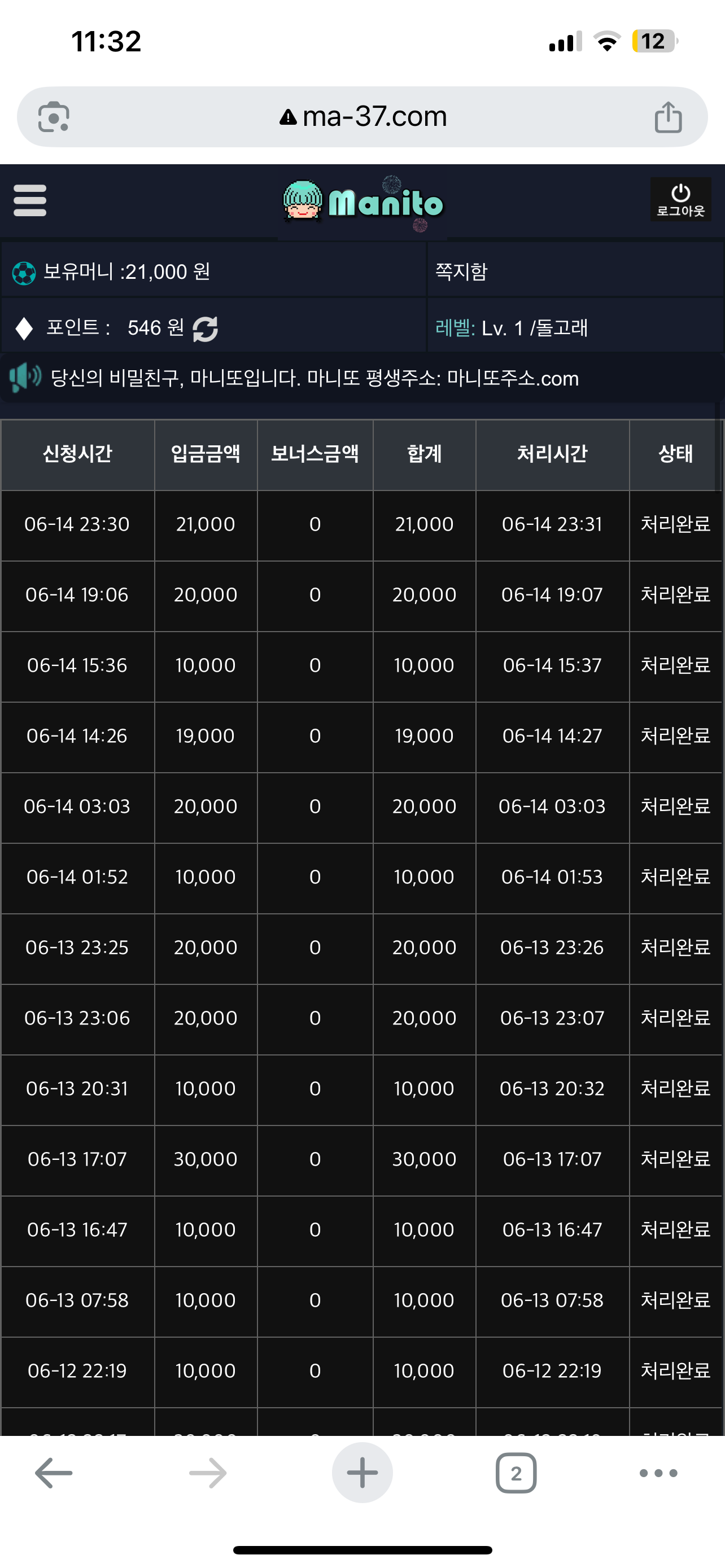Open a new browser tab

(x=362, y=1473)
